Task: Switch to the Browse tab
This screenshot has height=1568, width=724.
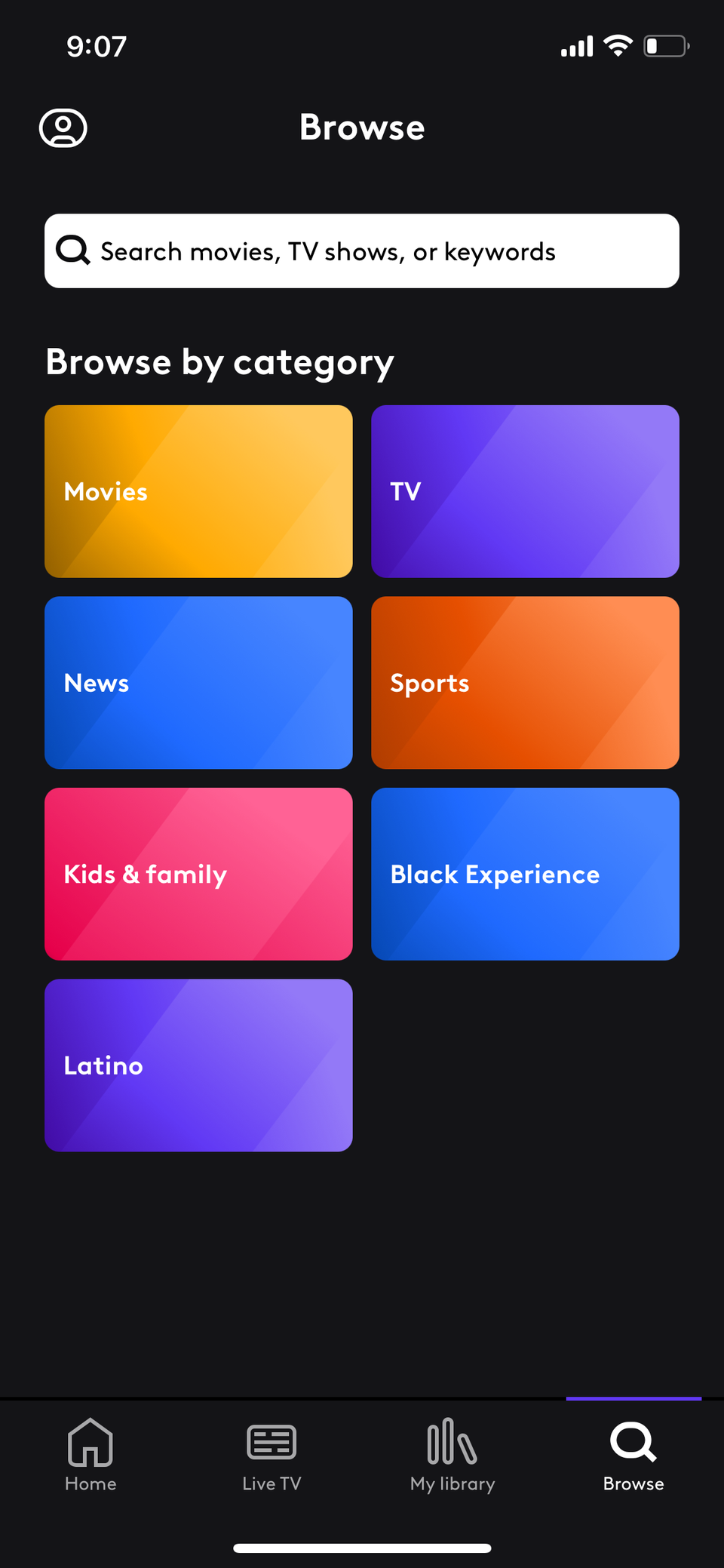Action: [x=632, y=1455]
